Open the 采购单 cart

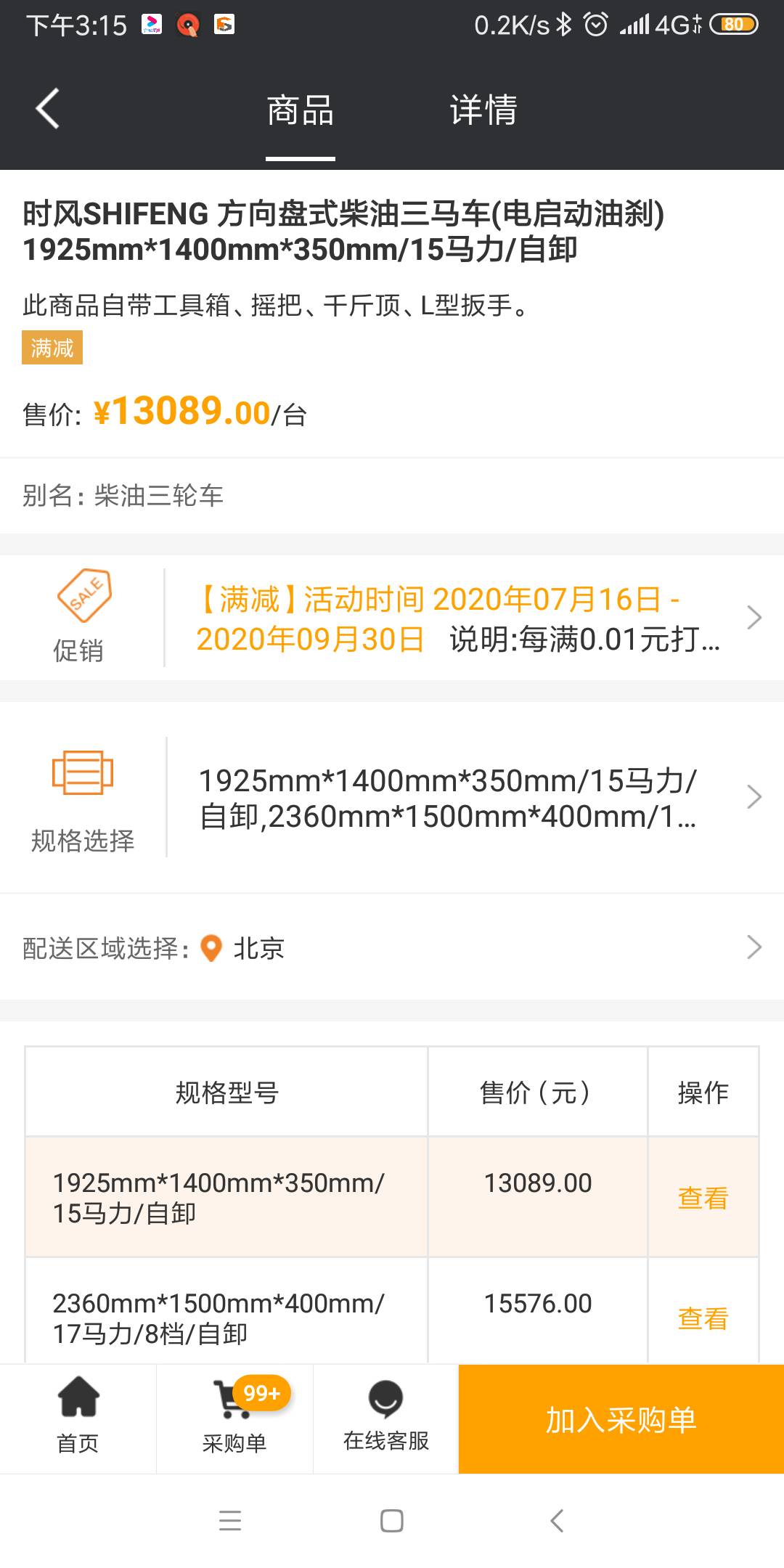coord(234,1418)
